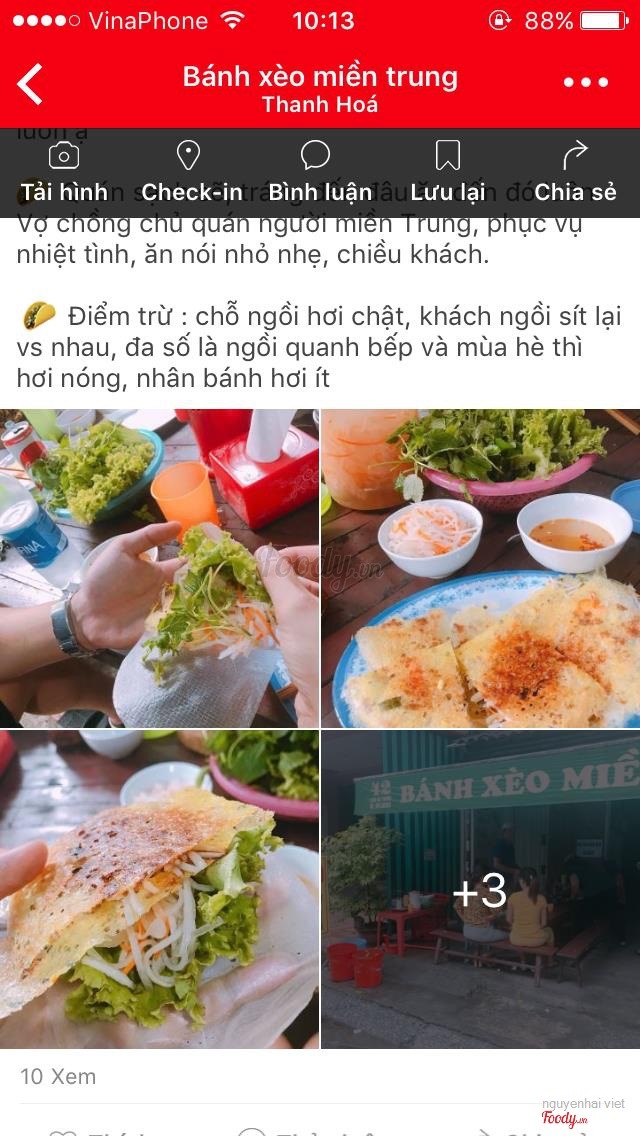Check in at this restaurant
The height and width of the screenshot is (1136, 640).
point(189,172)
